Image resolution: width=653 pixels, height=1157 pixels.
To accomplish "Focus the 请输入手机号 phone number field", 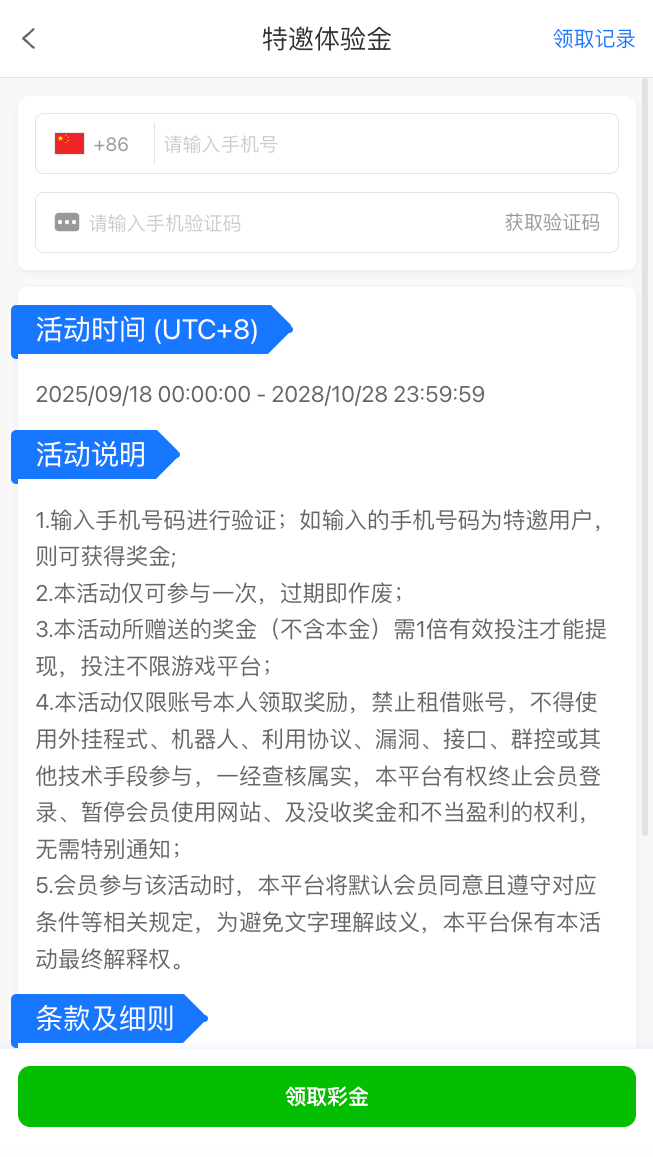I will (385, 144).
